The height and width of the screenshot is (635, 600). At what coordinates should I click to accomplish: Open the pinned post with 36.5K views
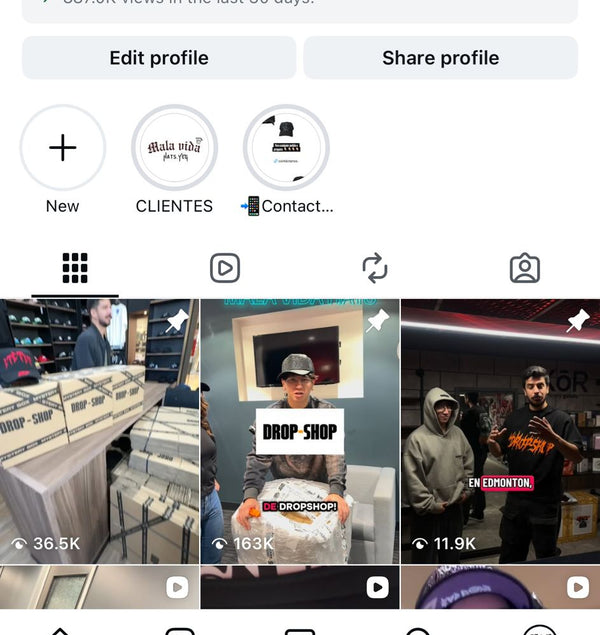98,430
